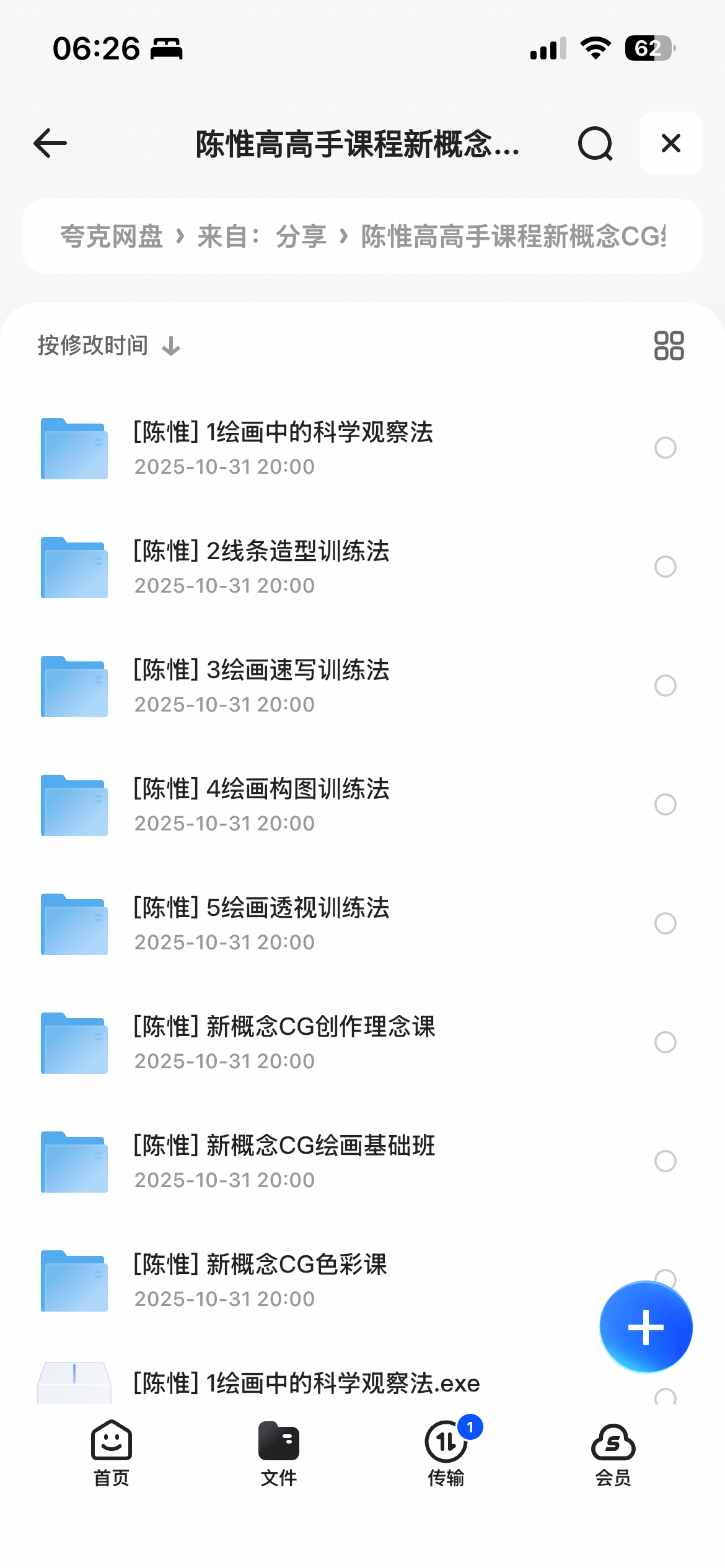The image size is (725, 1568).
Task: Switch to grid view layout
Action: pyautogui.click(x=669, y=346)
